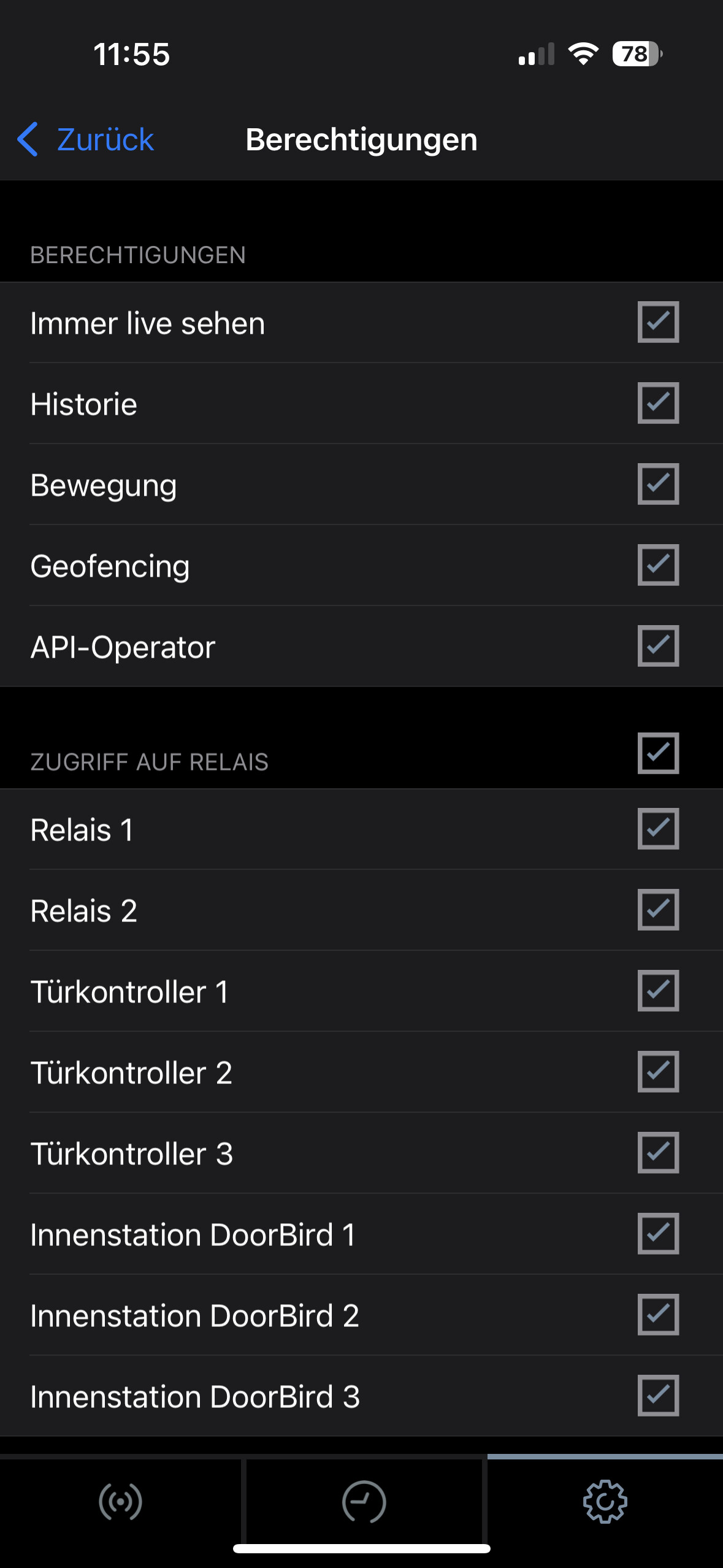Toggle the Historie checkbox

[658, 403]
